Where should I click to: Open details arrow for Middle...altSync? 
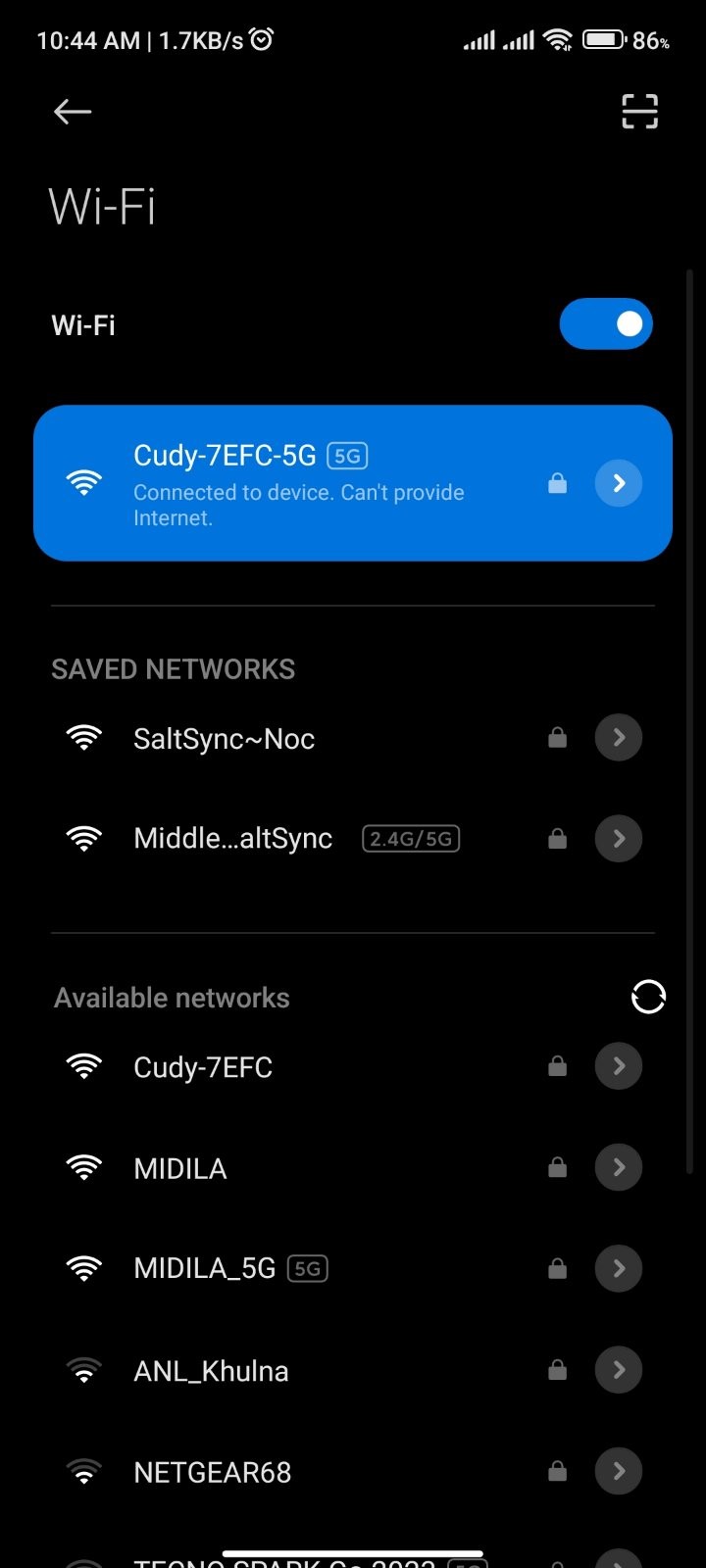coord(618,839)
